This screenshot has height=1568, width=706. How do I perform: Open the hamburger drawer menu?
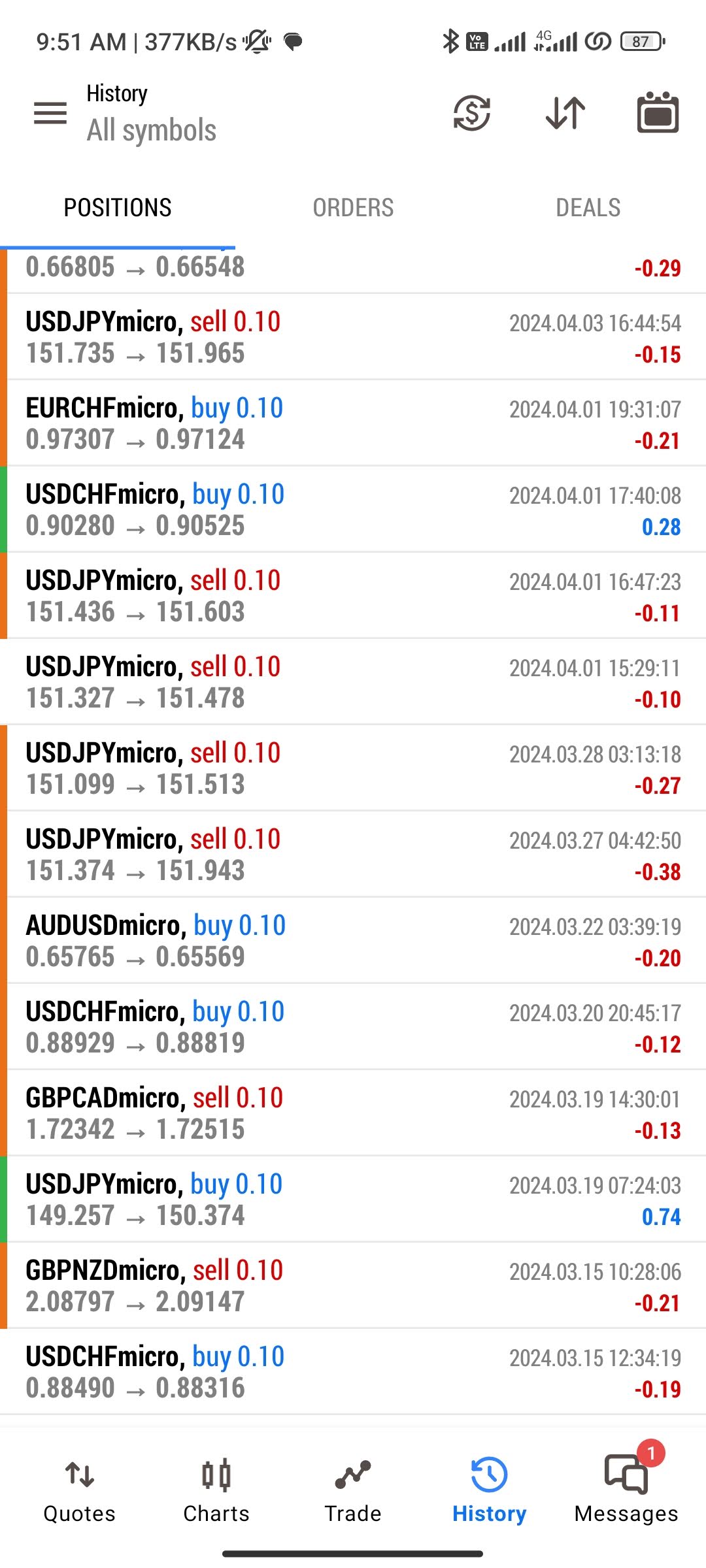[x=50, y=113]
